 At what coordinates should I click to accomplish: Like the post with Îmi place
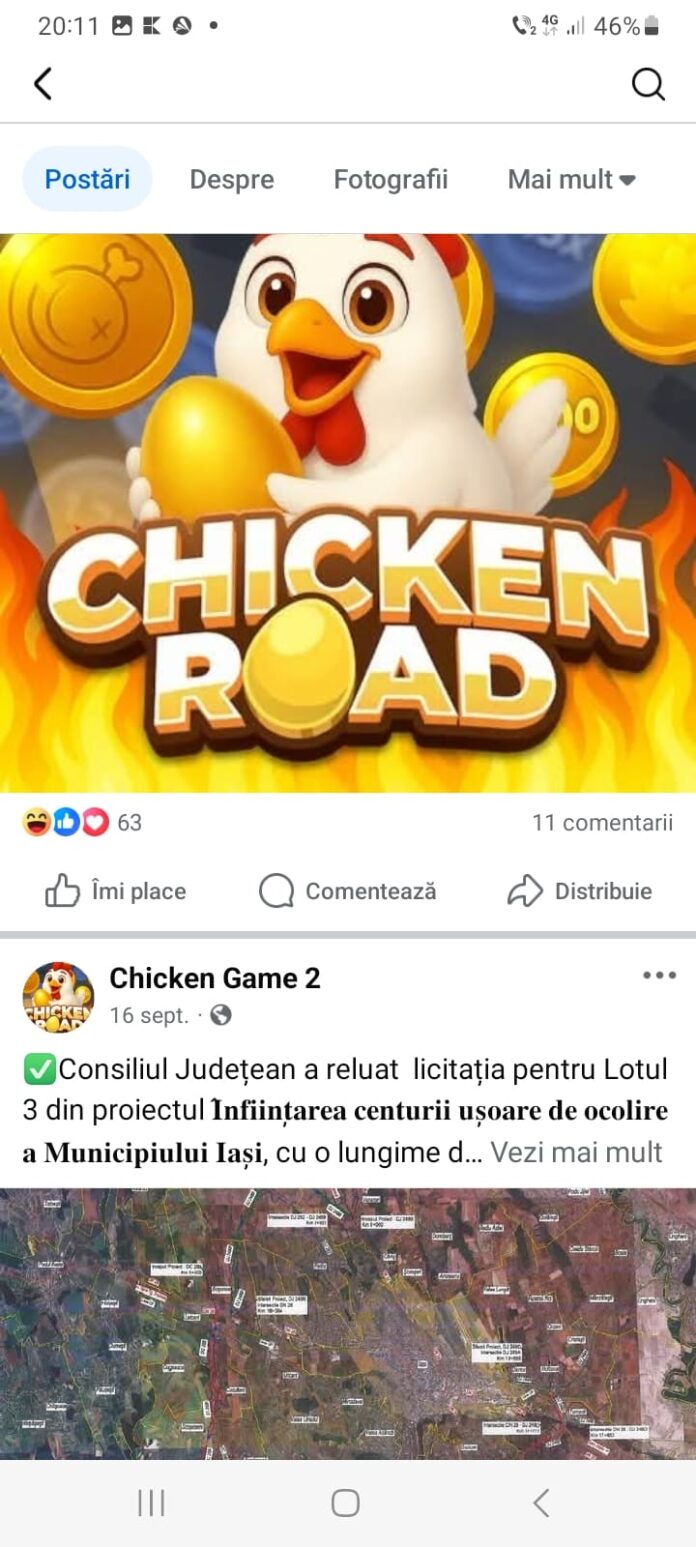116,890
